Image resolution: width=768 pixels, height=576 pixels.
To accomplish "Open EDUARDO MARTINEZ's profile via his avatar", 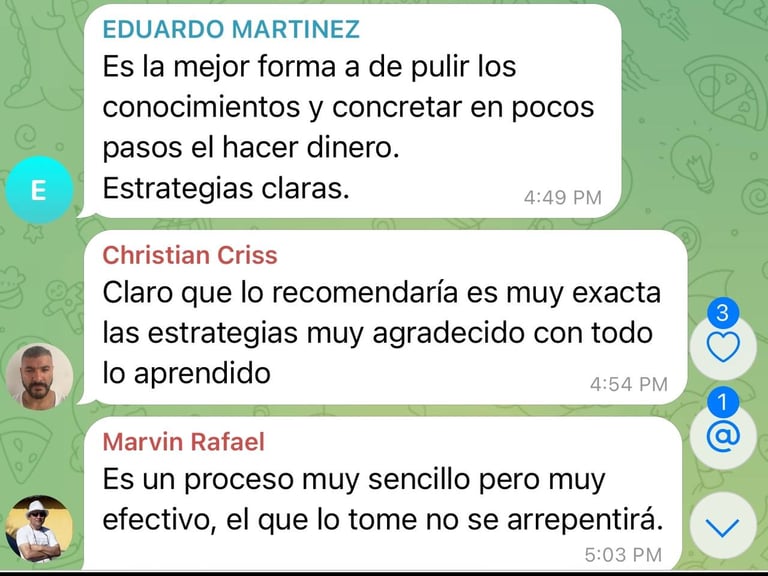I will 39,190.
